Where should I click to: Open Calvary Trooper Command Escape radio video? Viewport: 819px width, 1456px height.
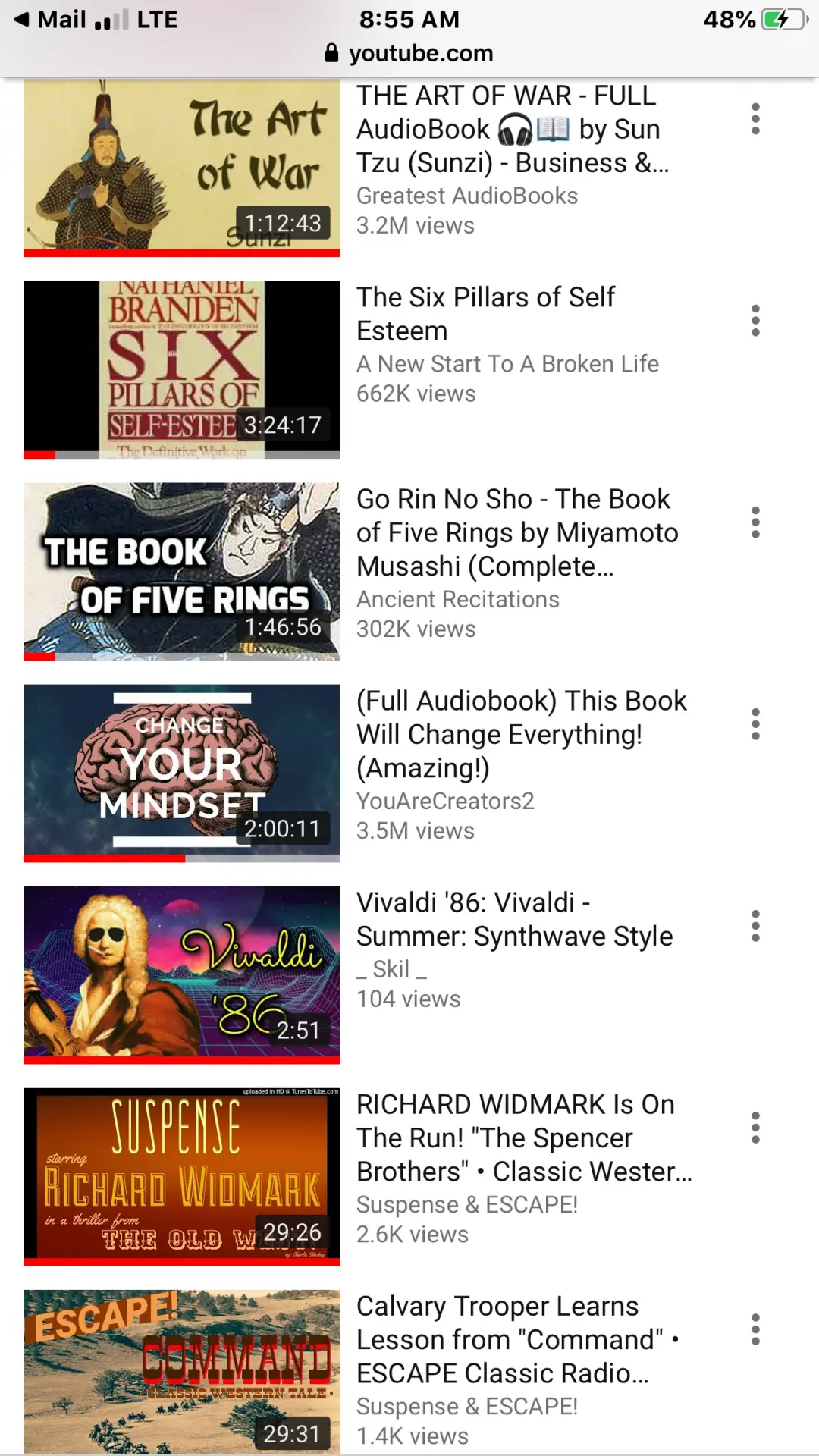pos(182,1371)
